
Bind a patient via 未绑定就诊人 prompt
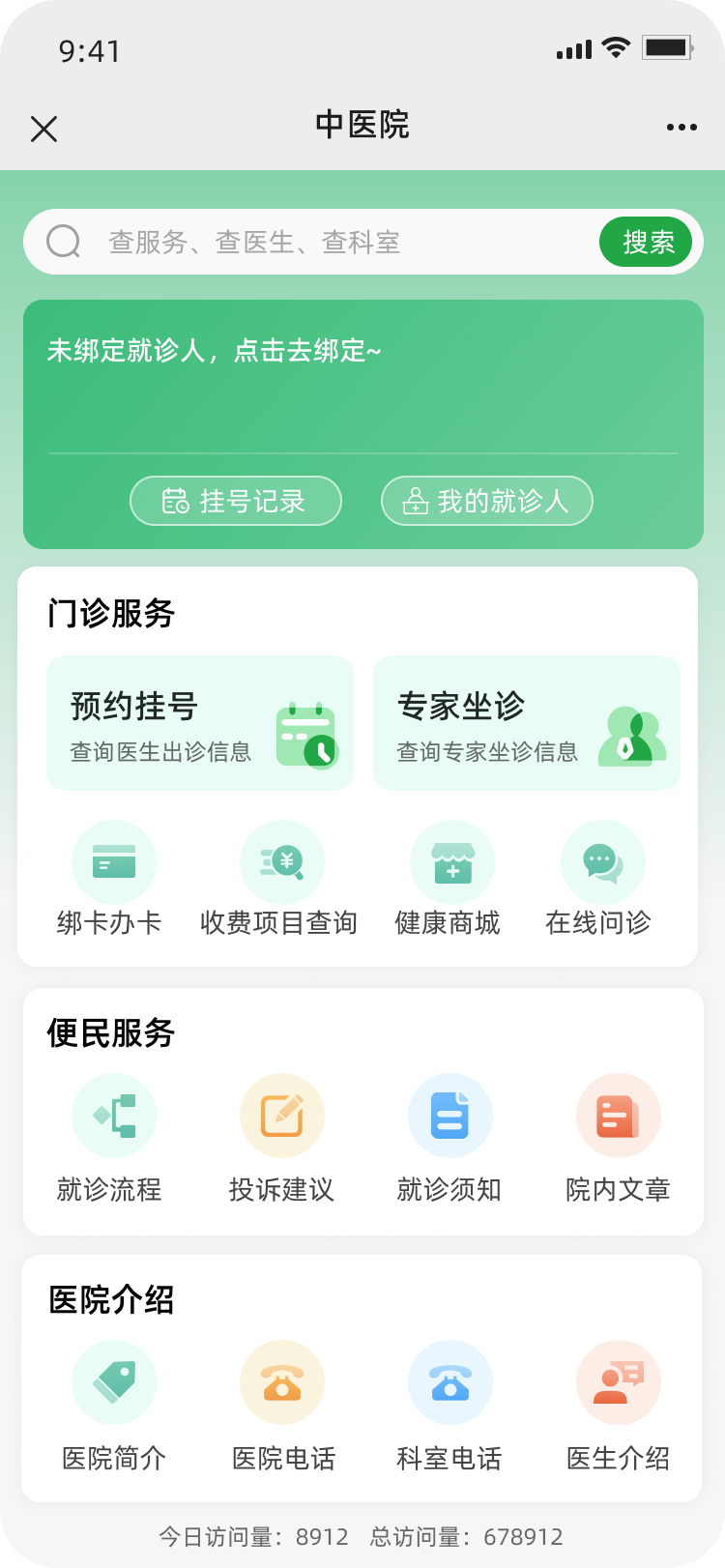[x=215, y=351]
